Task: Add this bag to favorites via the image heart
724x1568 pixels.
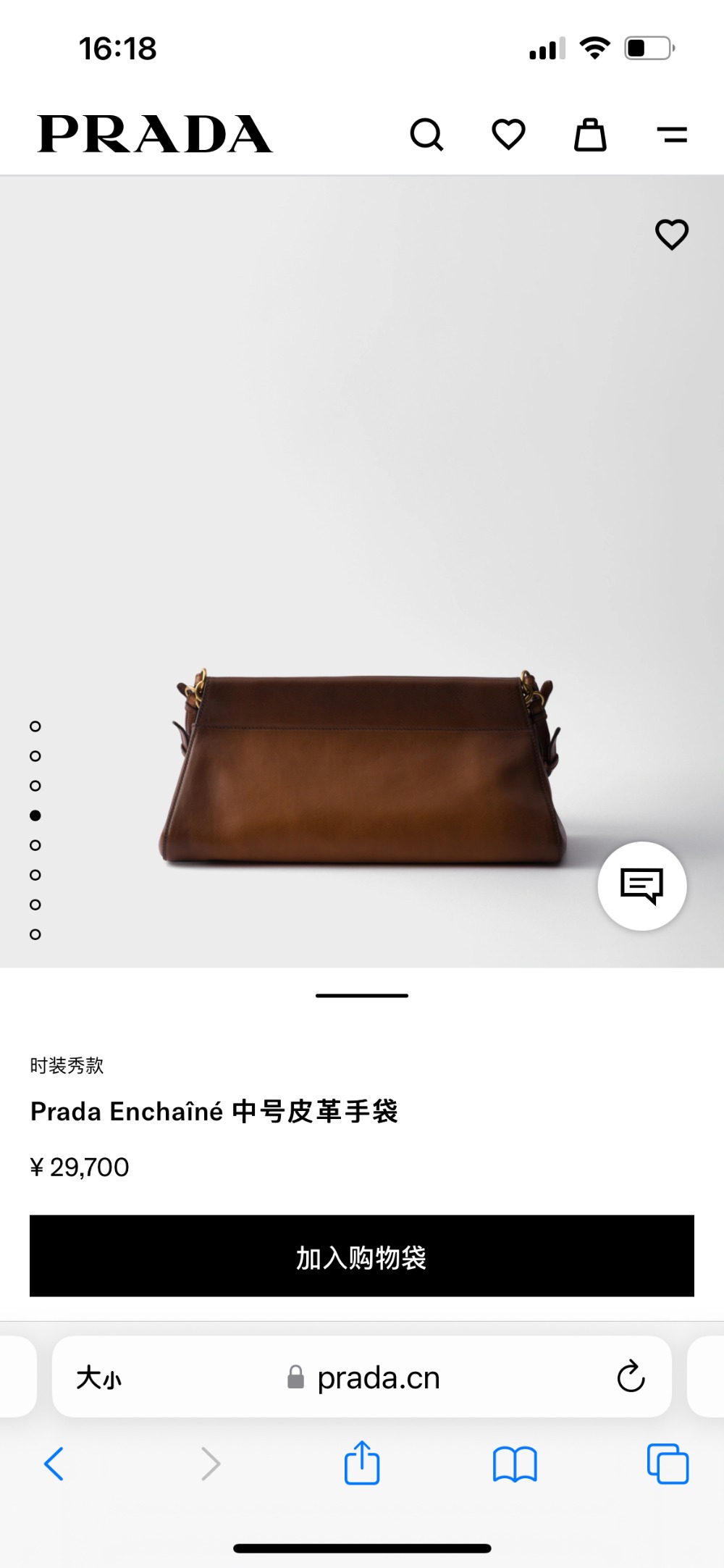Action: tap(672, 235)
